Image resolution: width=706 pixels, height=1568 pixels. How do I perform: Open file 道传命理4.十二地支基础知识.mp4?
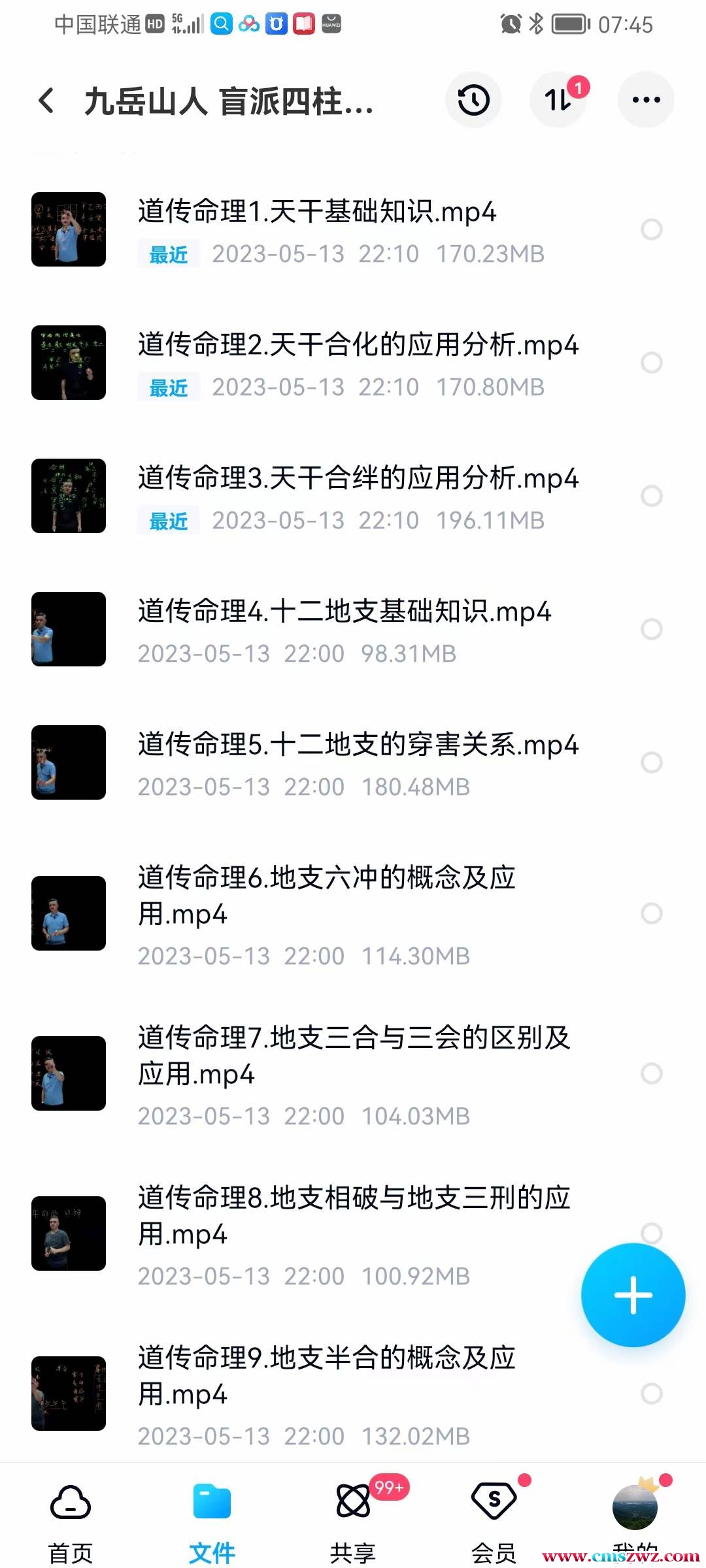(x=344, y=612)
